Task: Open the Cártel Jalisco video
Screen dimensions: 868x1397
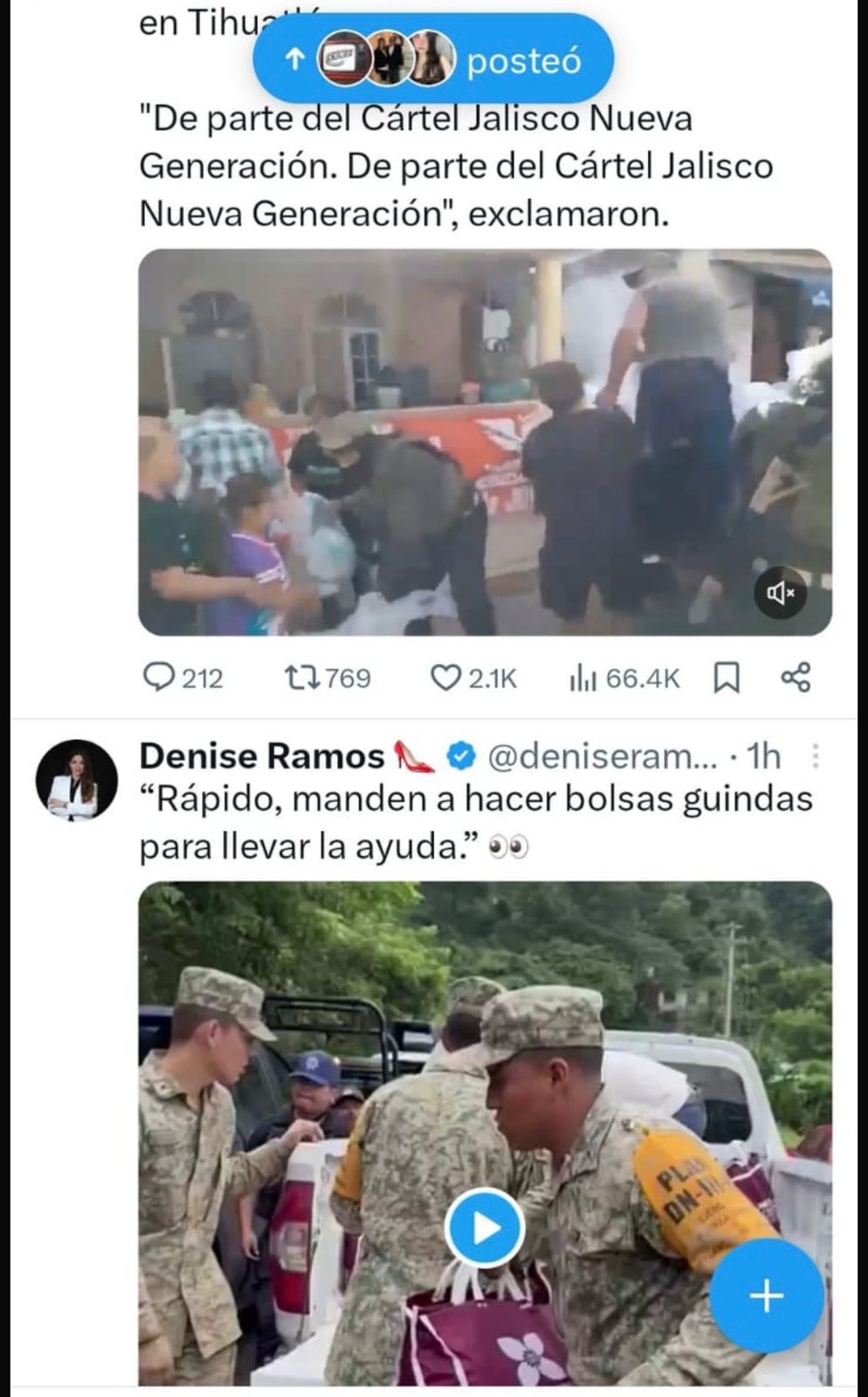Action: [x=485, y=441]
